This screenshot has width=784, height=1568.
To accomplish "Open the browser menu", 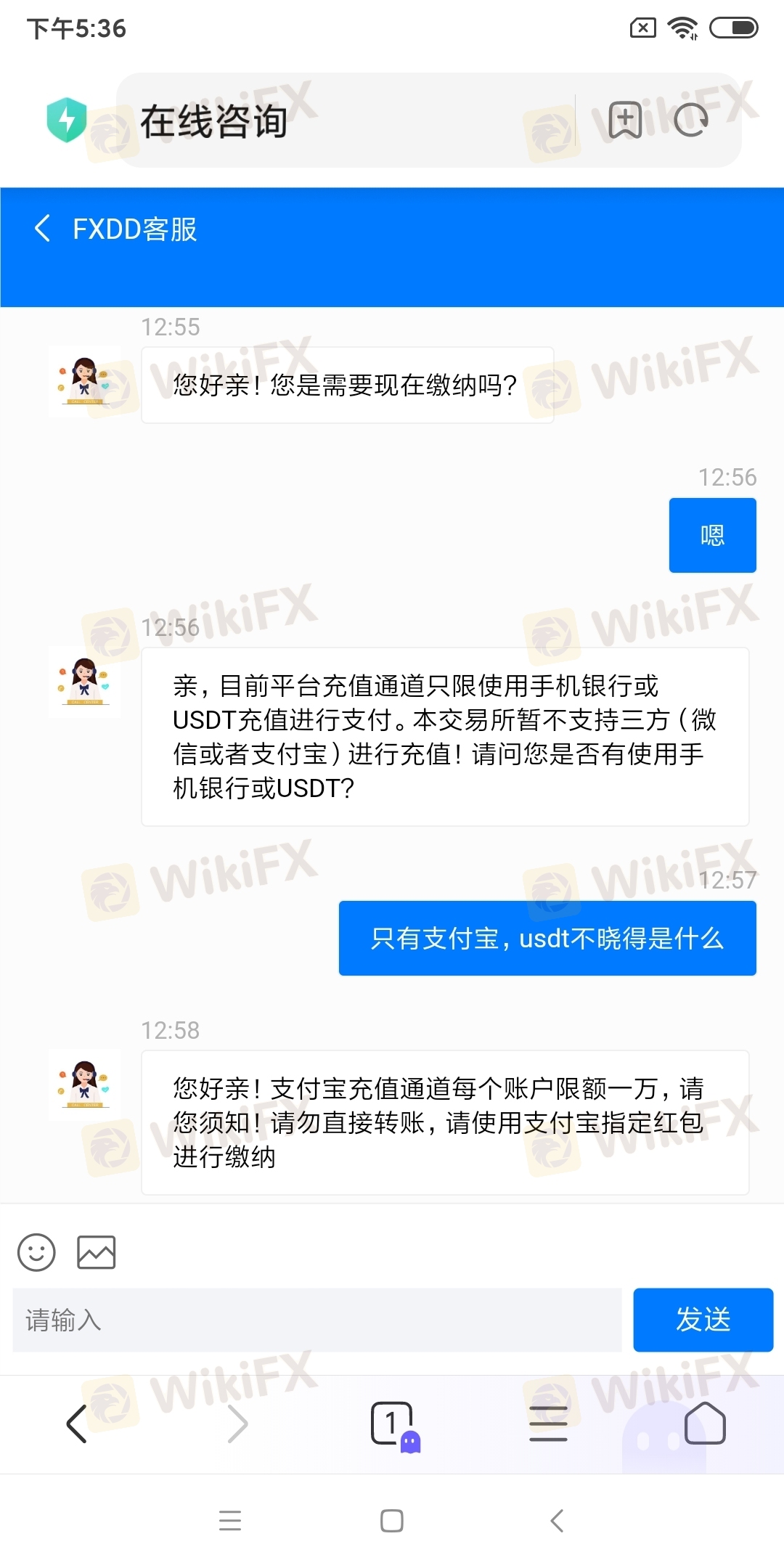I will click(548, 1424).
